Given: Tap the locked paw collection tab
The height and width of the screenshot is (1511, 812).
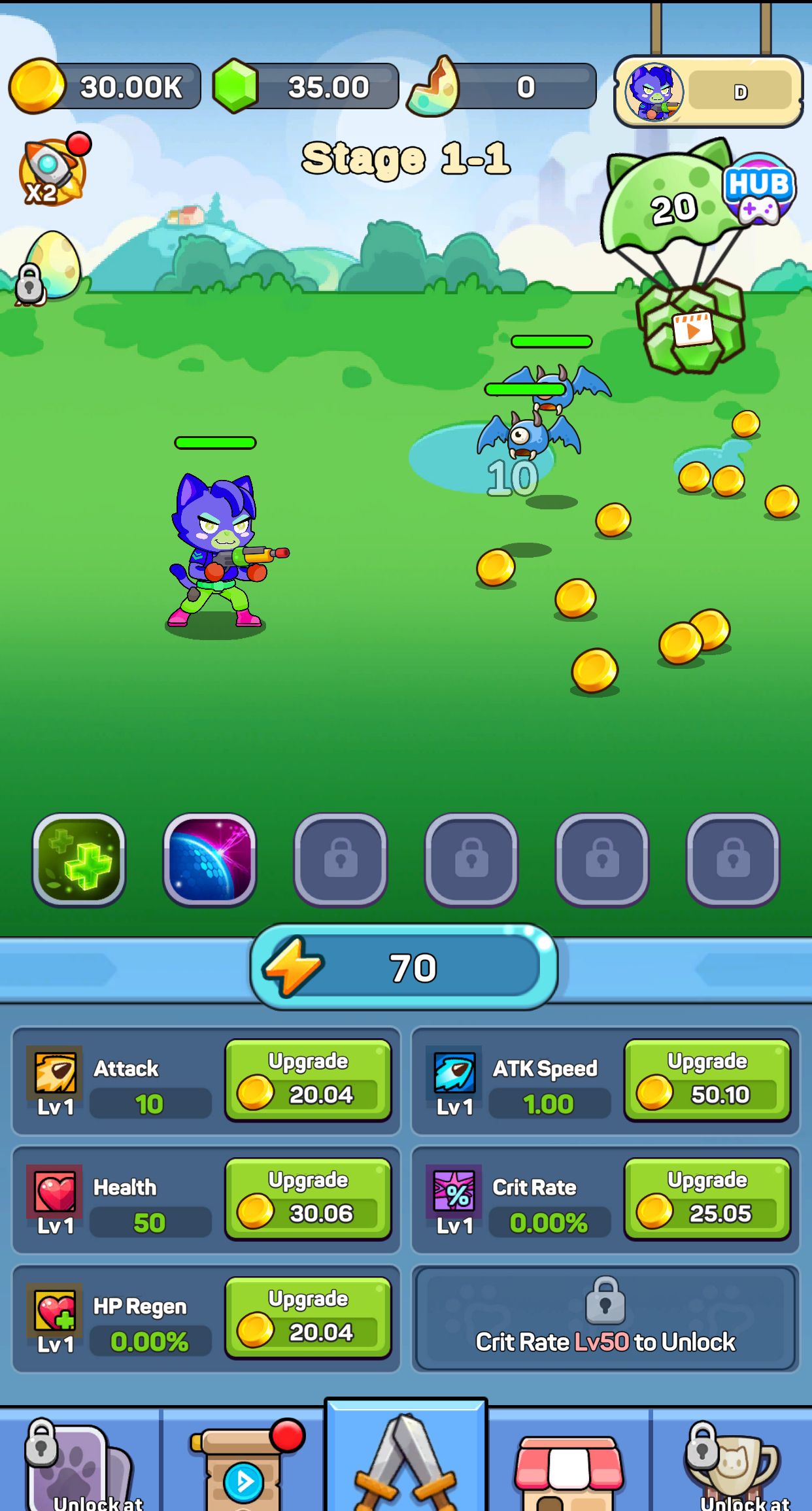Looking at the screenshot, I should click(77, 1471).
